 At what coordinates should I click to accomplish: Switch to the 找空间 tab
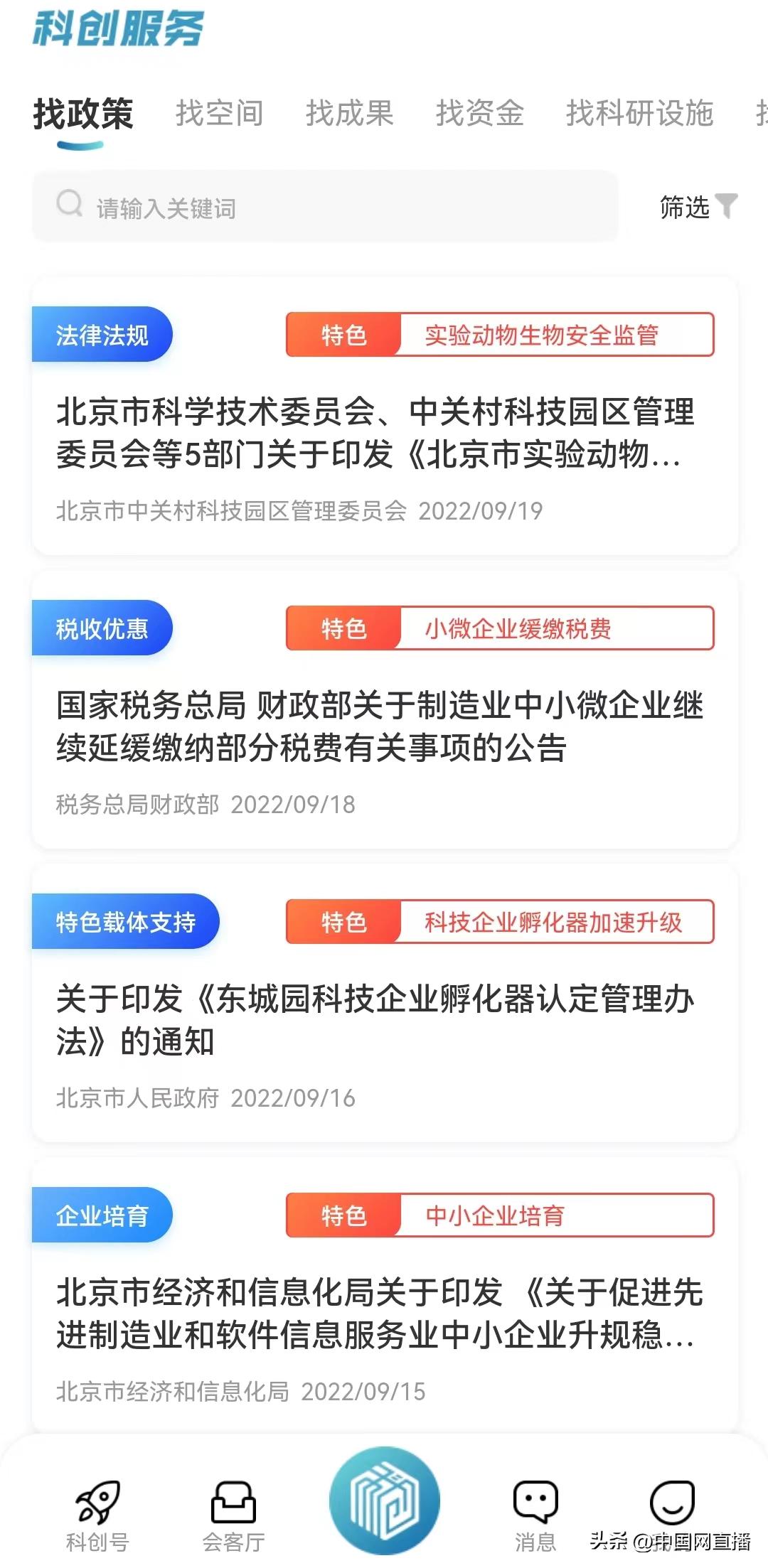(220, 114)
